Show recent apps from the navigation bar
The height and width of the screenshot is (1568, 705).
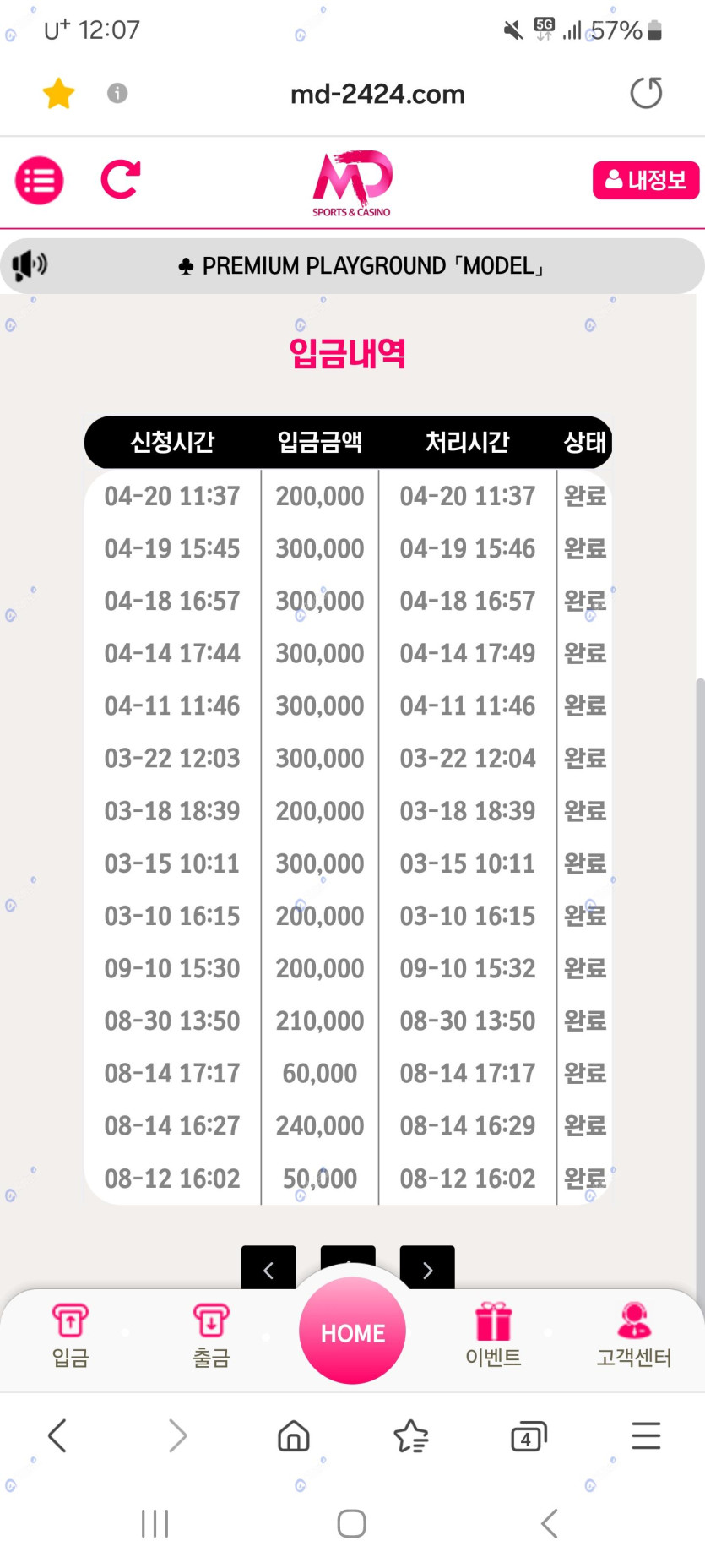pyautogui.click(x=155, y=1523)
